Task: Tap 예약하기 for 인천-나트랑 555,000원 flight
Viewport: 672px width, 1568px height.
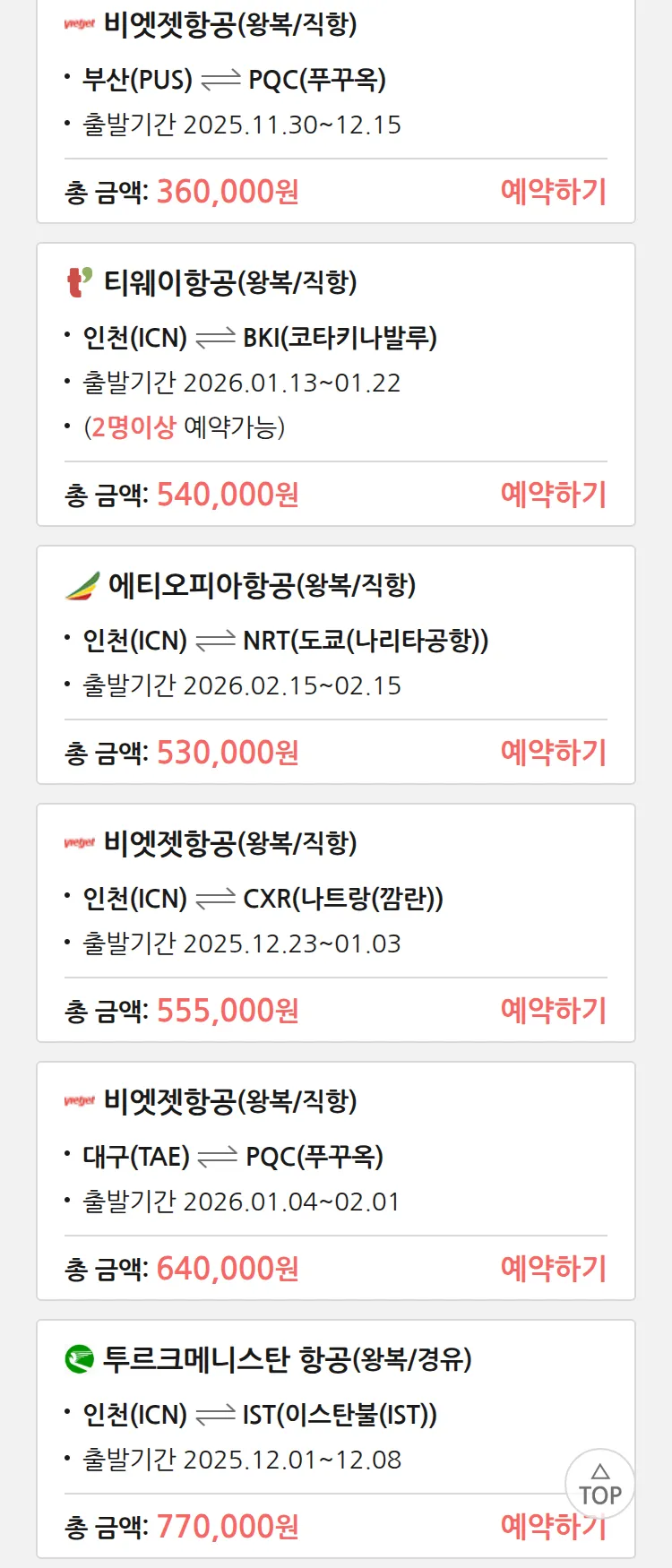Action: point(553,1010)
